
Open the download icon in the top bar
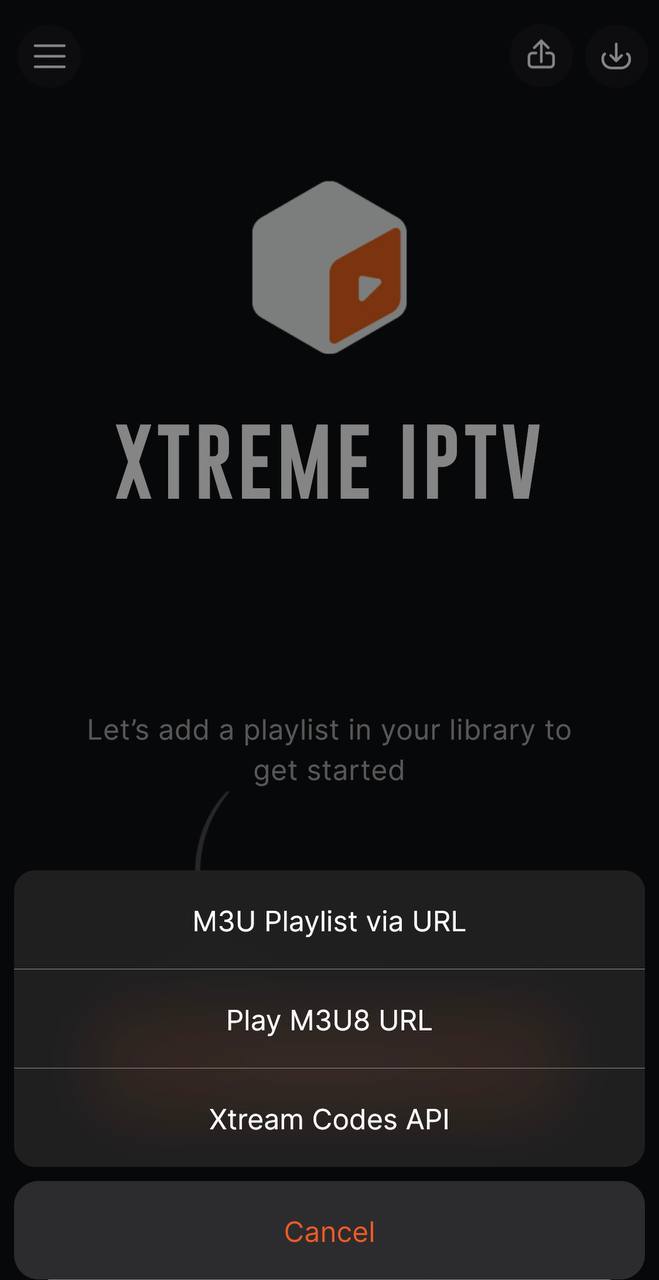tap(616, 56)
